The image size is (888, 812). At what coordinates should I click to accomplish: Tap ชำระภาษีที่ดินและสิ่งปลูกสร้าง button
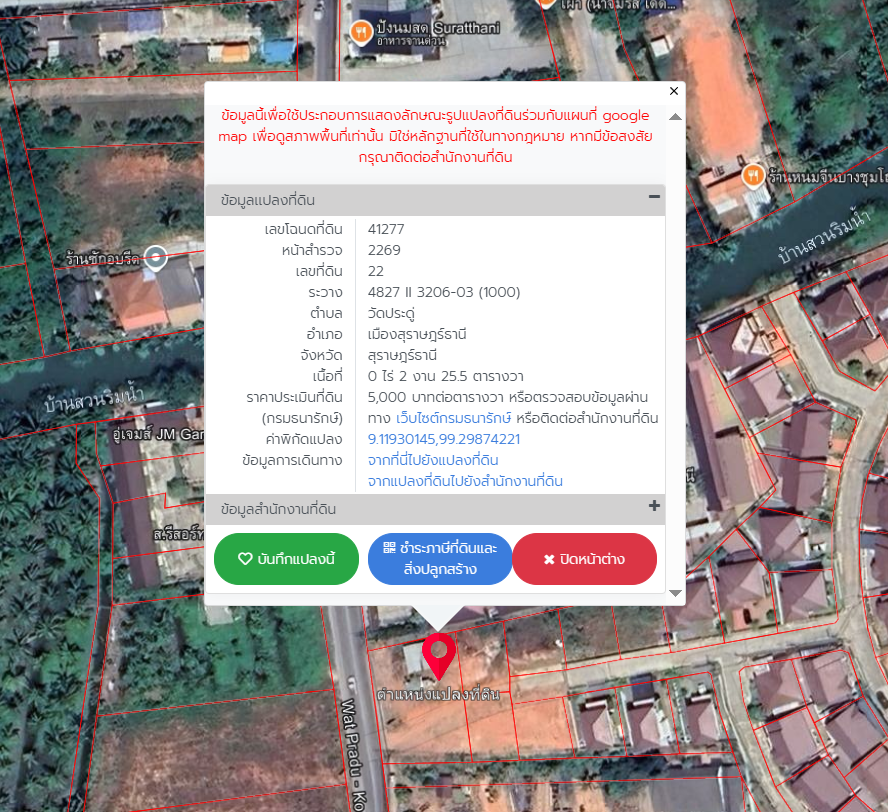(x=440, y=559)
